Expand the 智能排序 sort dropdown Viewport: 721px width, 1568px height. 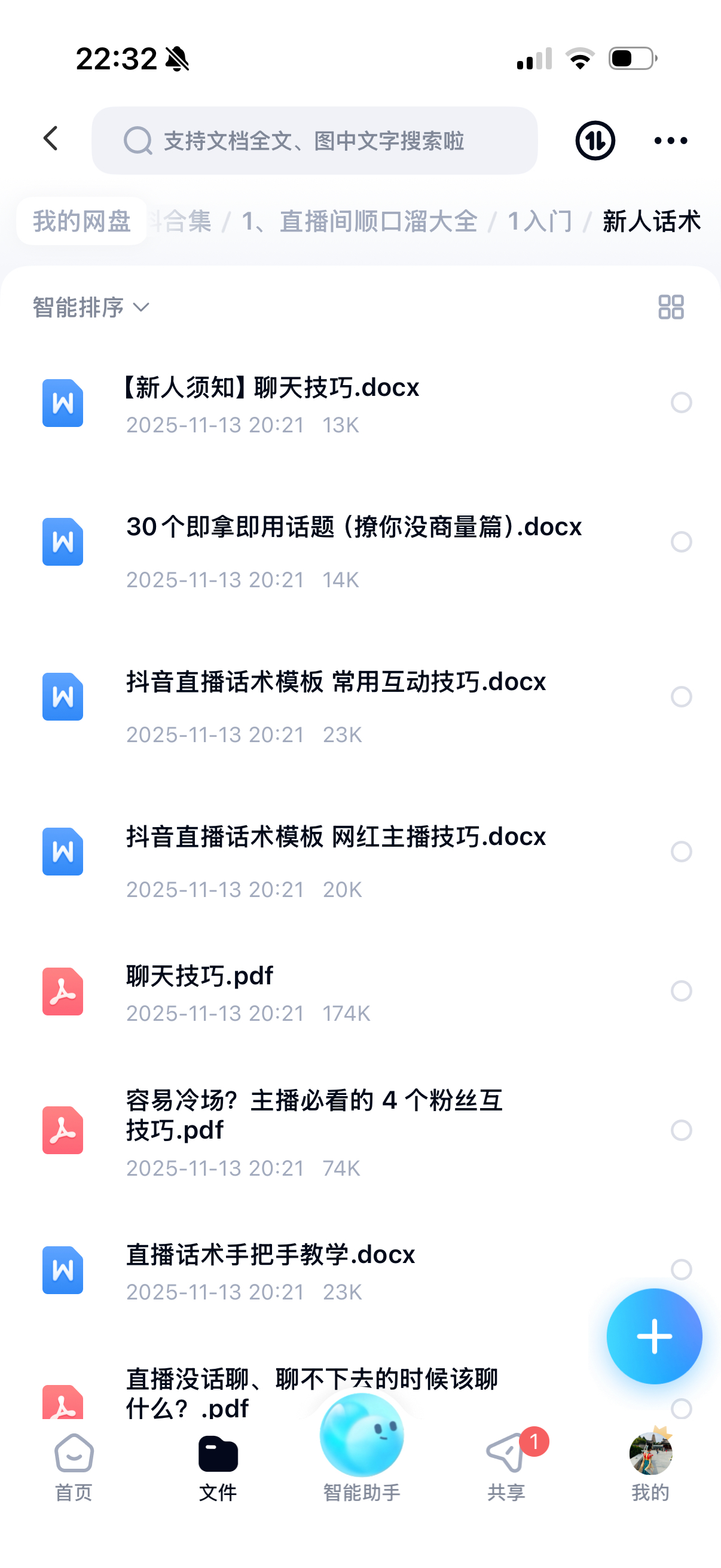pyautogui.click(x=91, y=307)
